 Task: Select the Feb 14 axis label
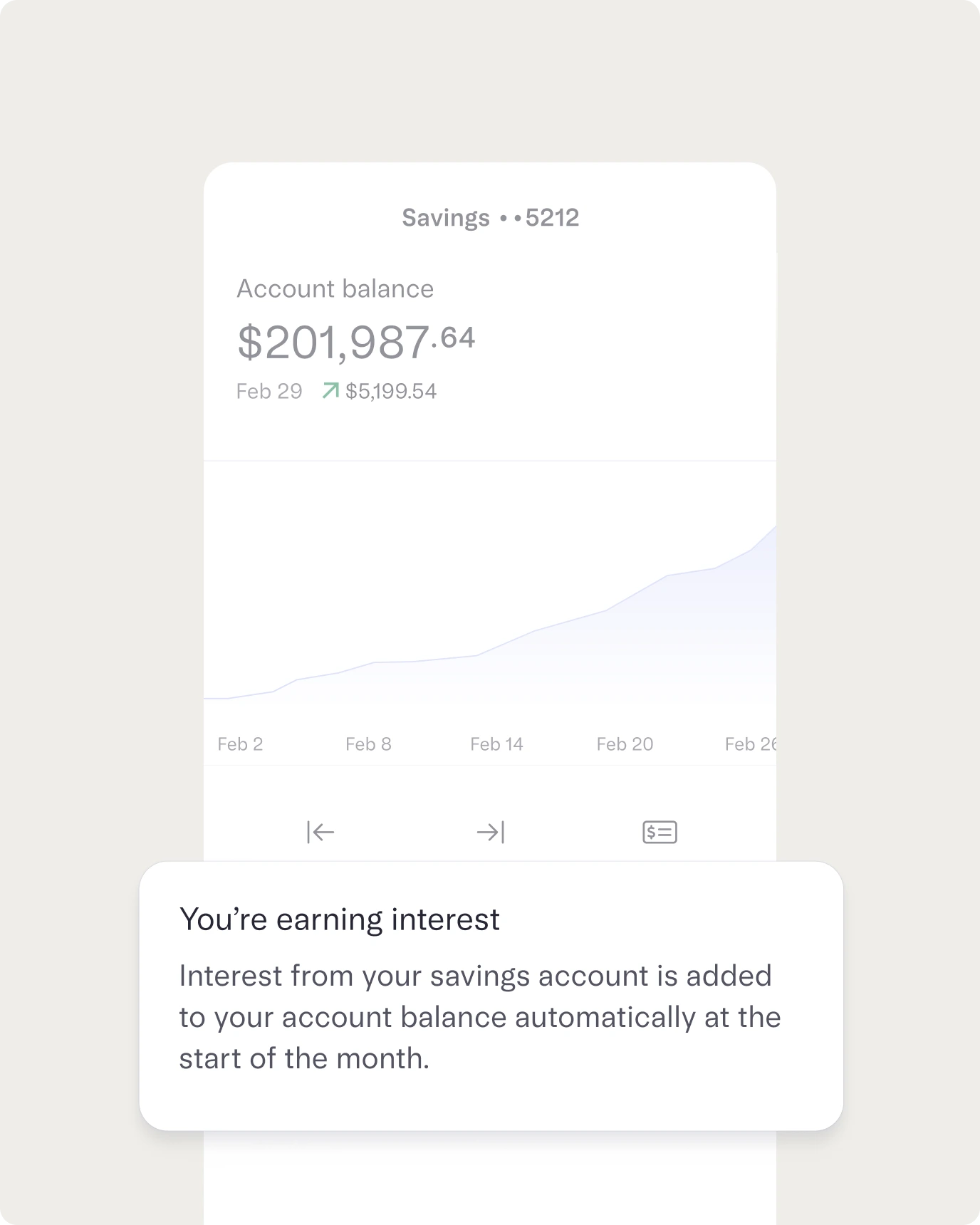pos(496,744)
